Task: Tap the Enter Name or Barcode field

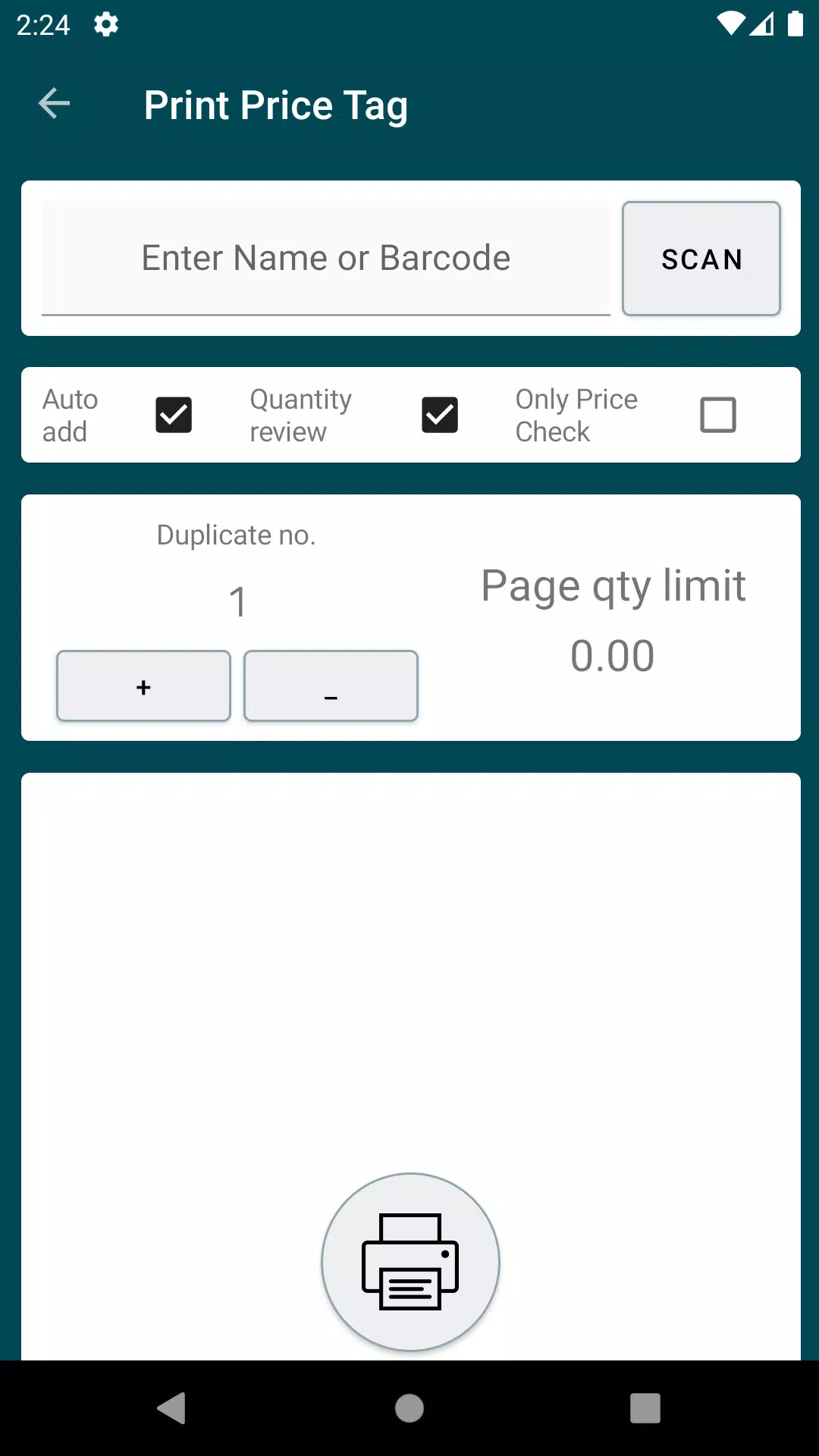Action: (x=326, y=258)
